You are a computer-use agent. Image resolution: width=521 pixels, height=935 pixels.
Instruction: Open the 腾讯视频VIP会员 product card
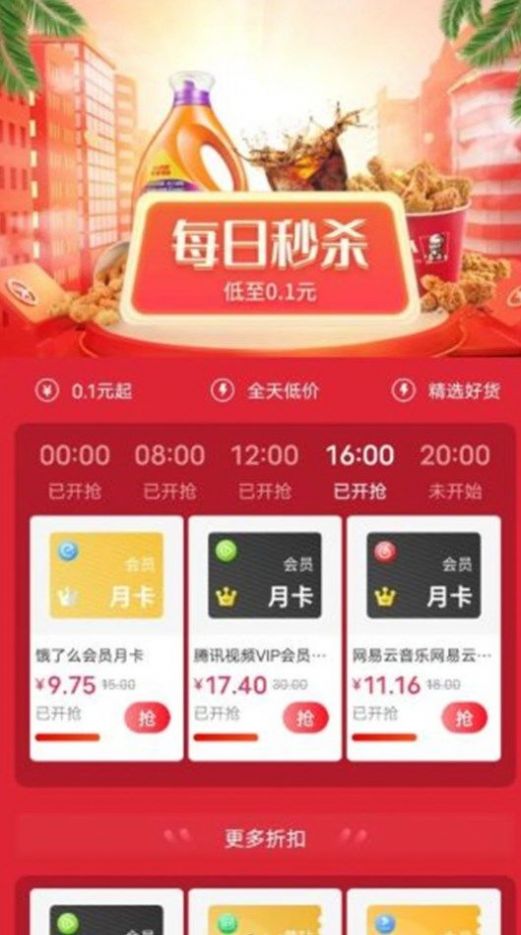pos(265,638)
